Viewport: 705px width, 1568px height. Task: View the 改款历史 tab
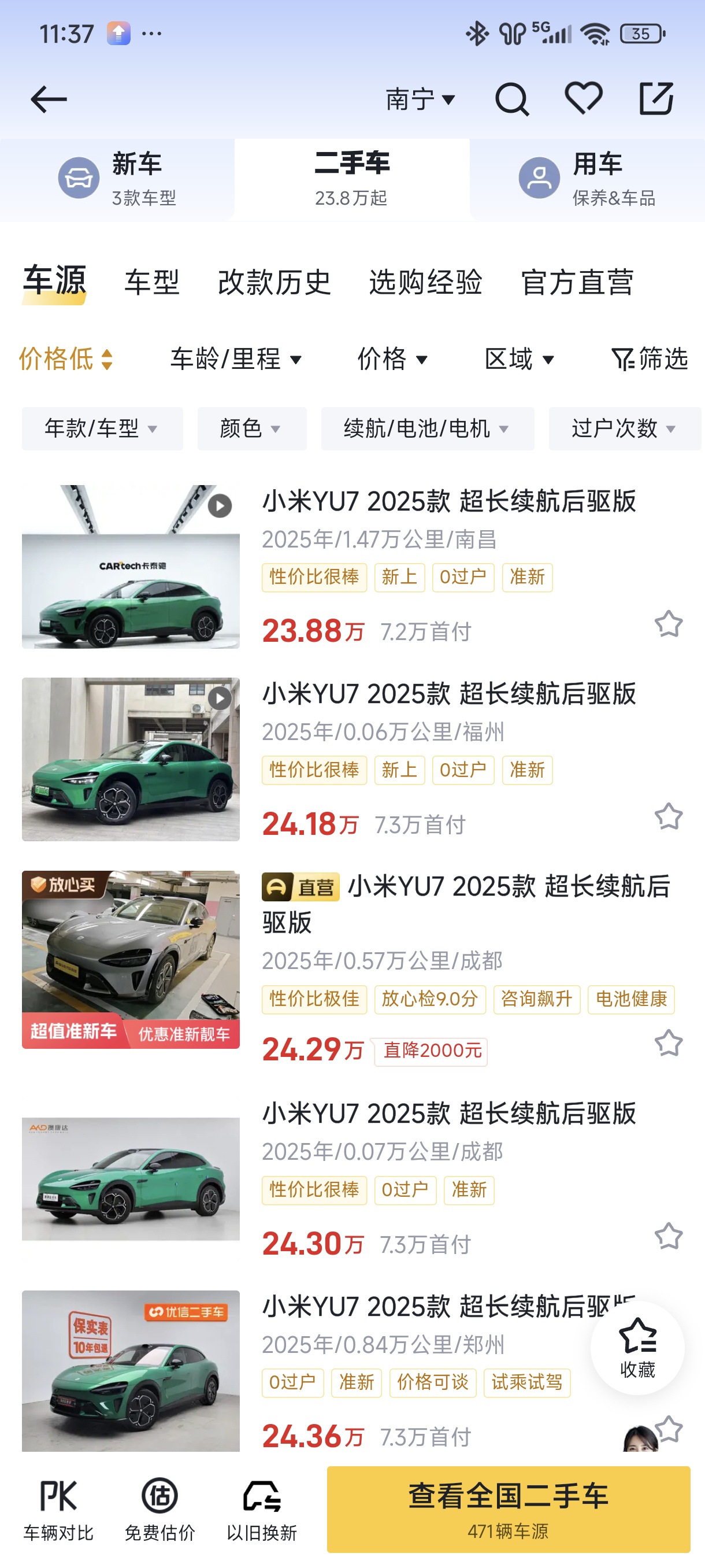[x=274, y=282]
